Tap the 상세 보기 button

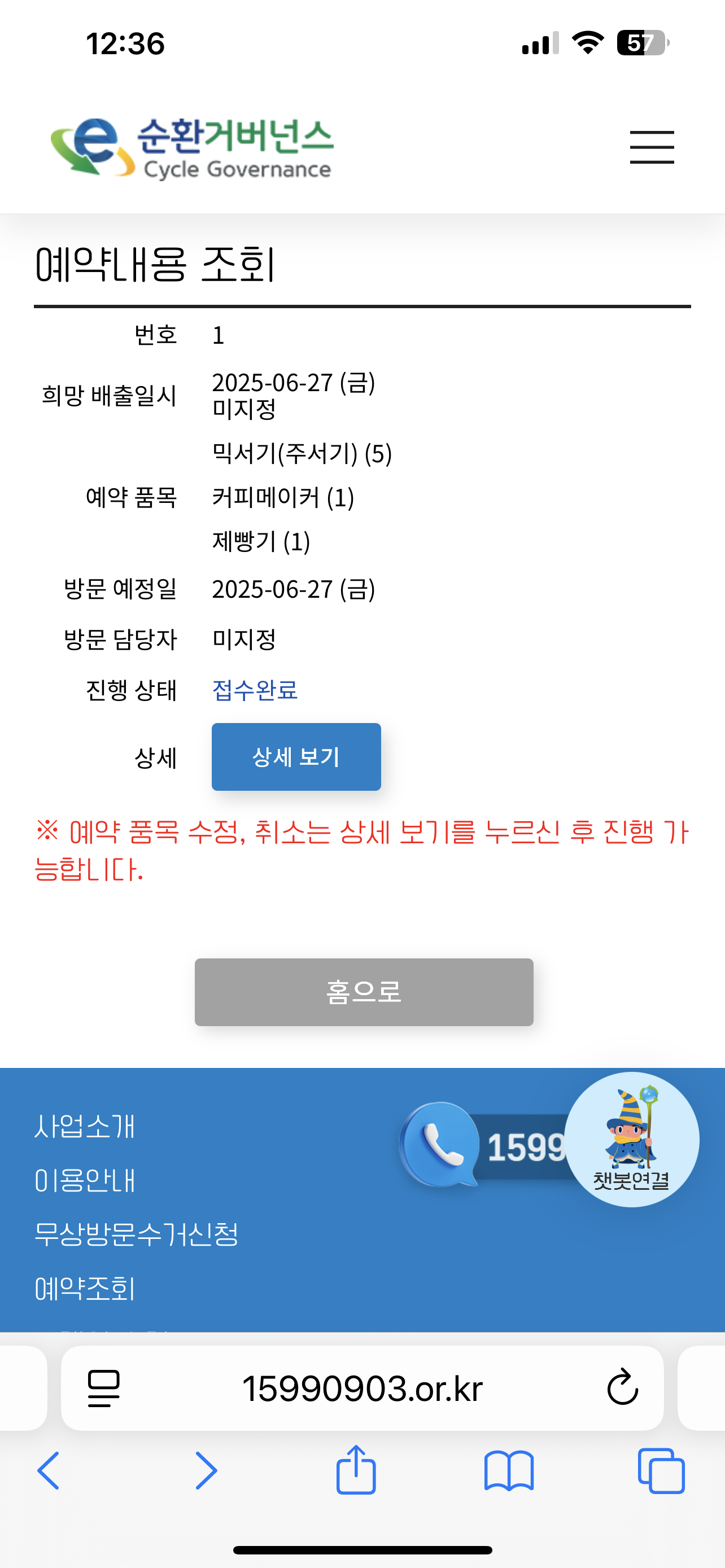pyautogui.click(x=296, y=756)
